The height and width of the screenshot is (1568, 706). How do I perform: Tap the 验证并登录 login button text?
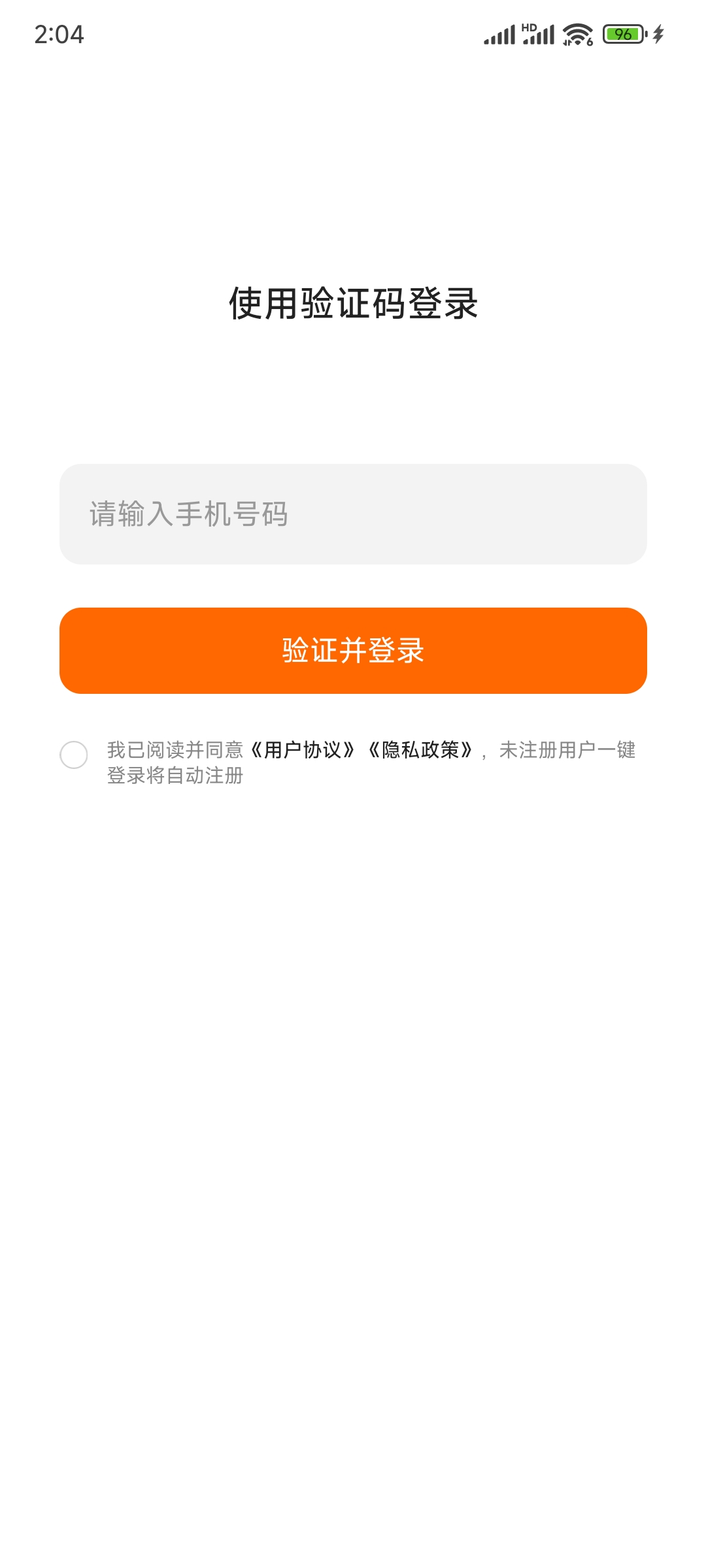pos(353,649)
